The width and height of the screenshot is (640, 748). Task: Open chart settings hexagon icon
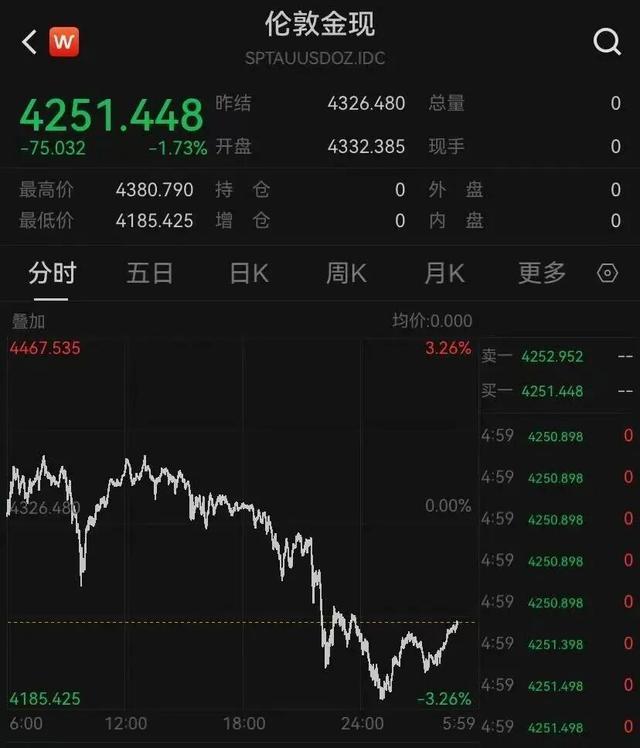pyautogui.click(x=607, y=273)
